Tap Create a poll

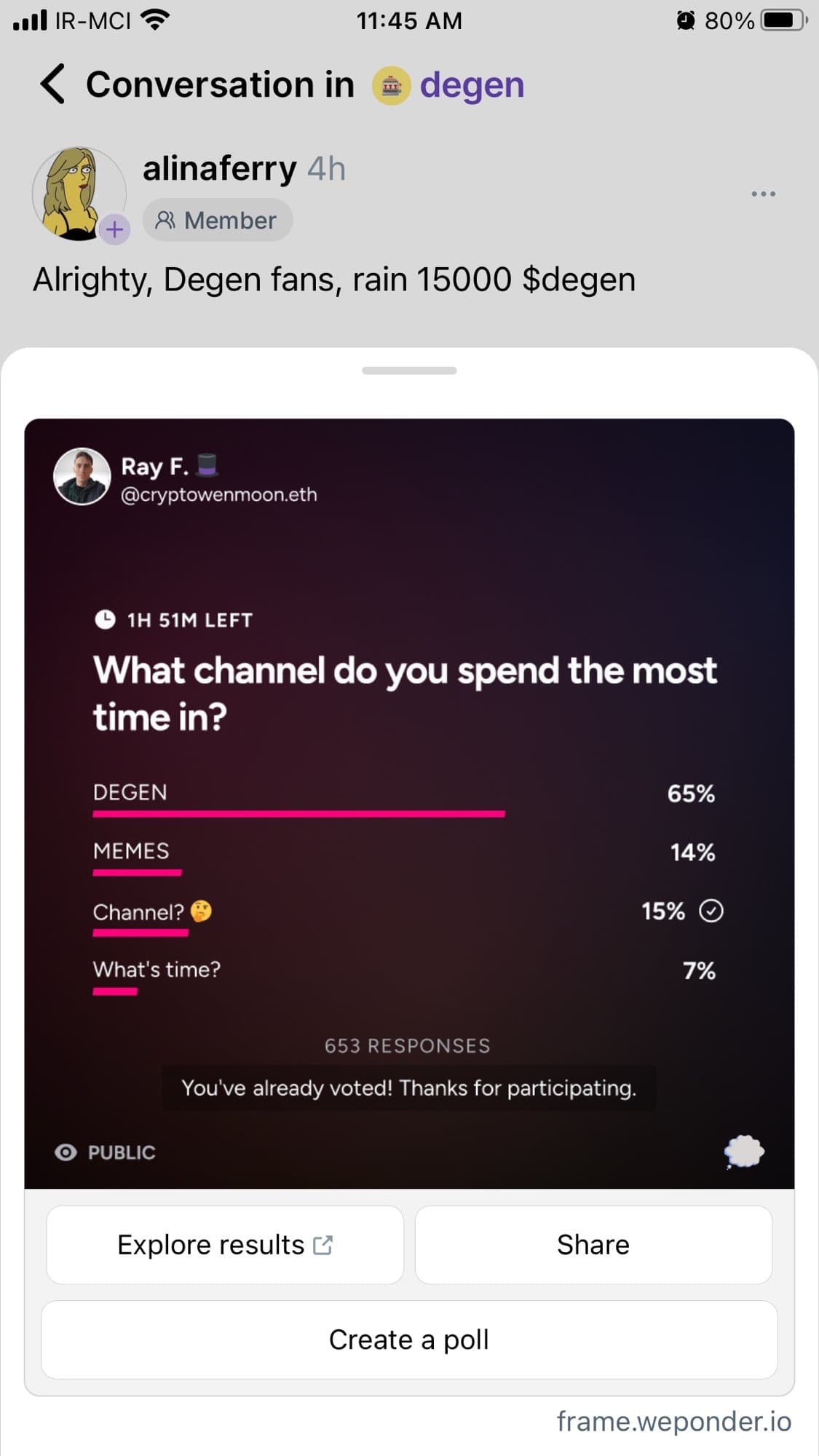click(x=409, y=1340)
